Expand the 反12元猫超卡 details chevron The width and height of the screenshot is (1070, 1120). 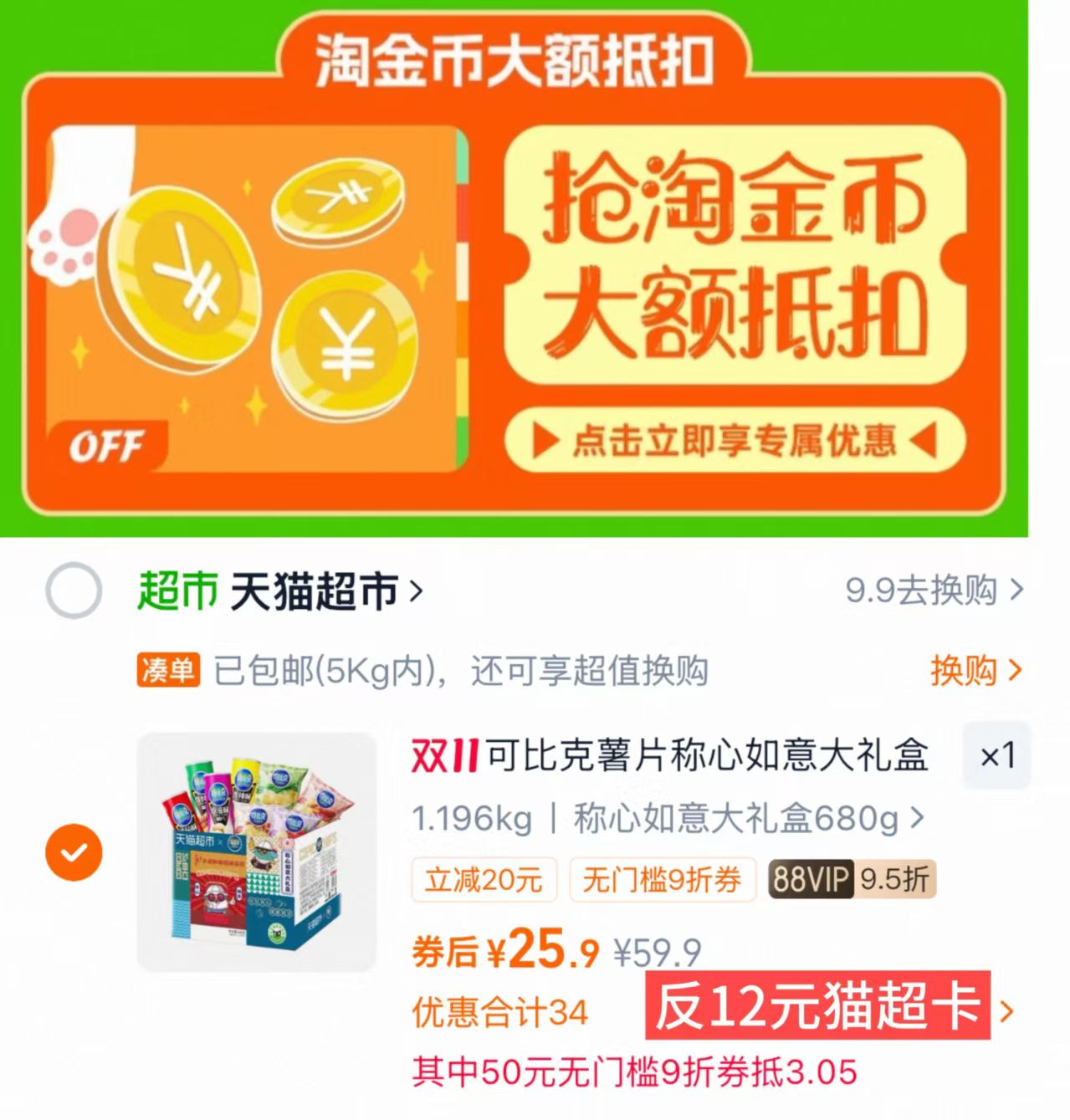click(x=1008, y=1014)
